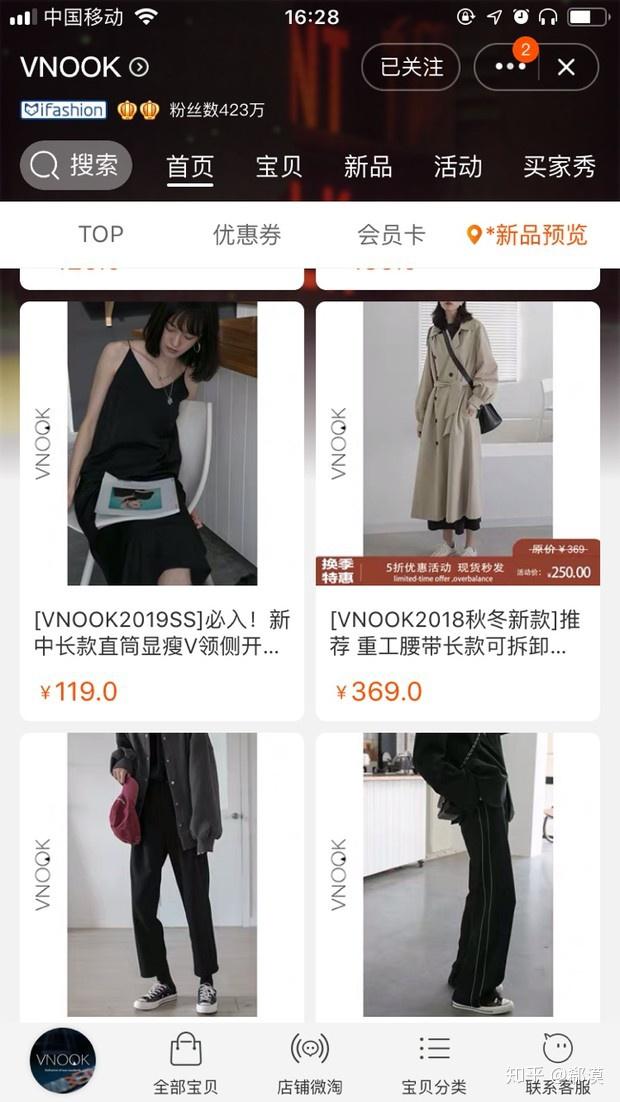
Task: Jump to the 优惠券 section
Action: [x=247, y=235]
